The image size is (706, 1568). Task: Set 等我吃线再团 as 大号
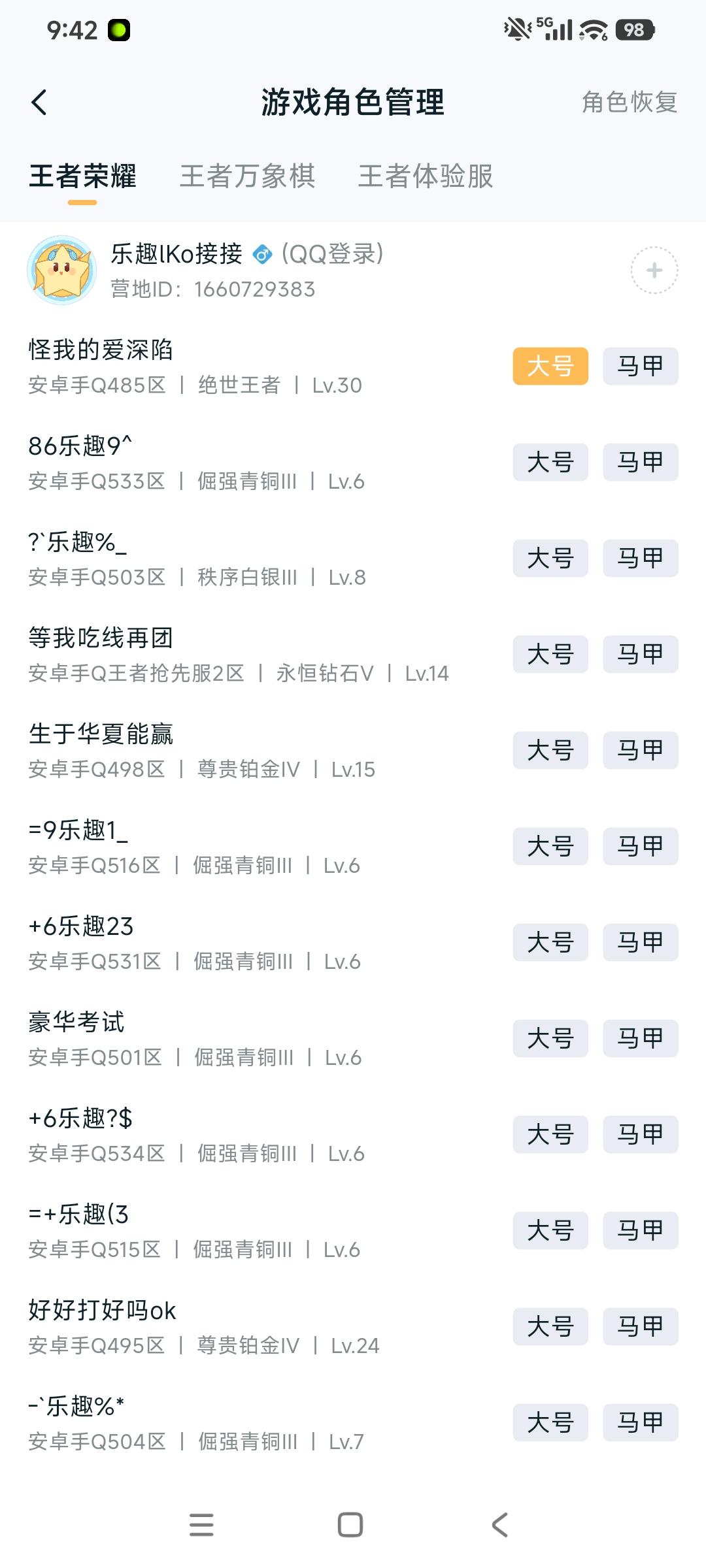click(x=550, y=655)
